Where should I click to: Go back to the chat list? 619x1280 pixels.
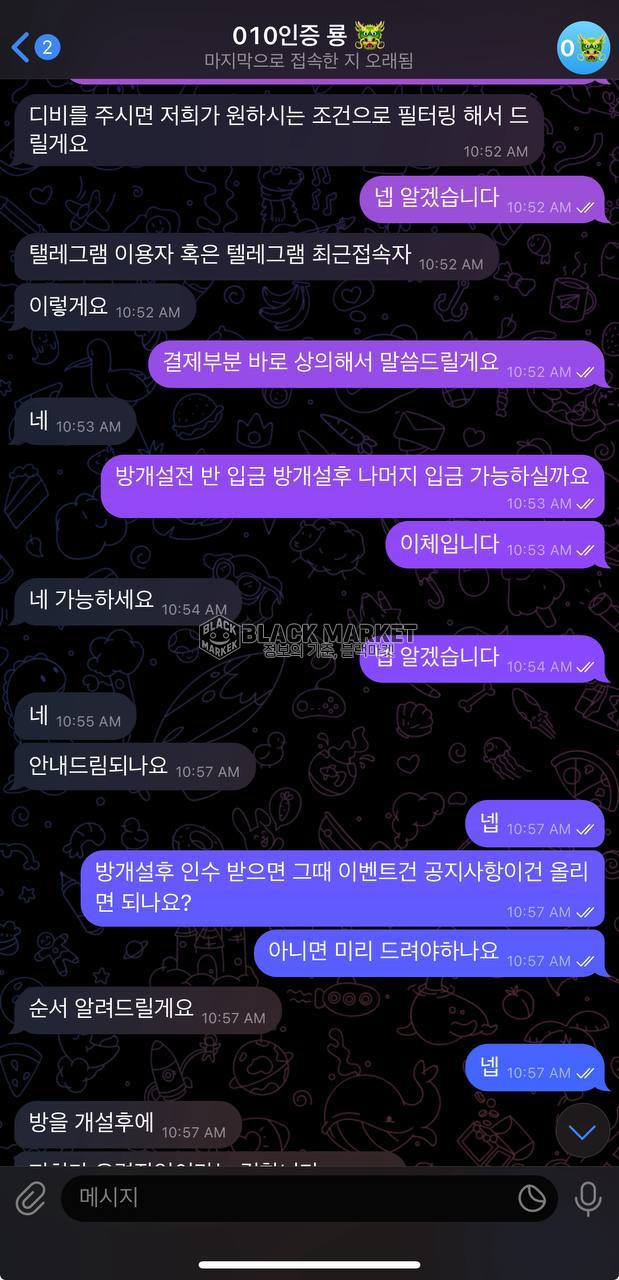[x=33, y=46]
